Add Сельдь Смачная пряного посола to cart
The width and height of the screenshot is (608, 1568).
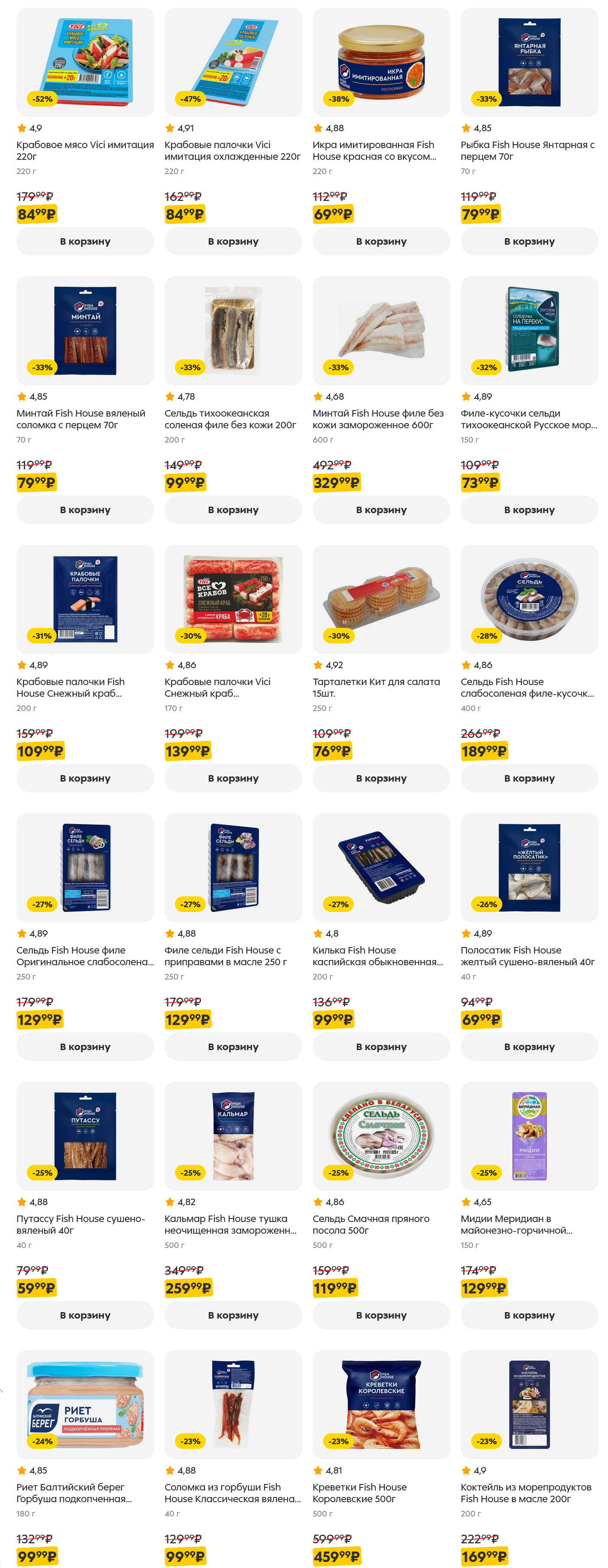pos(381,1315)
